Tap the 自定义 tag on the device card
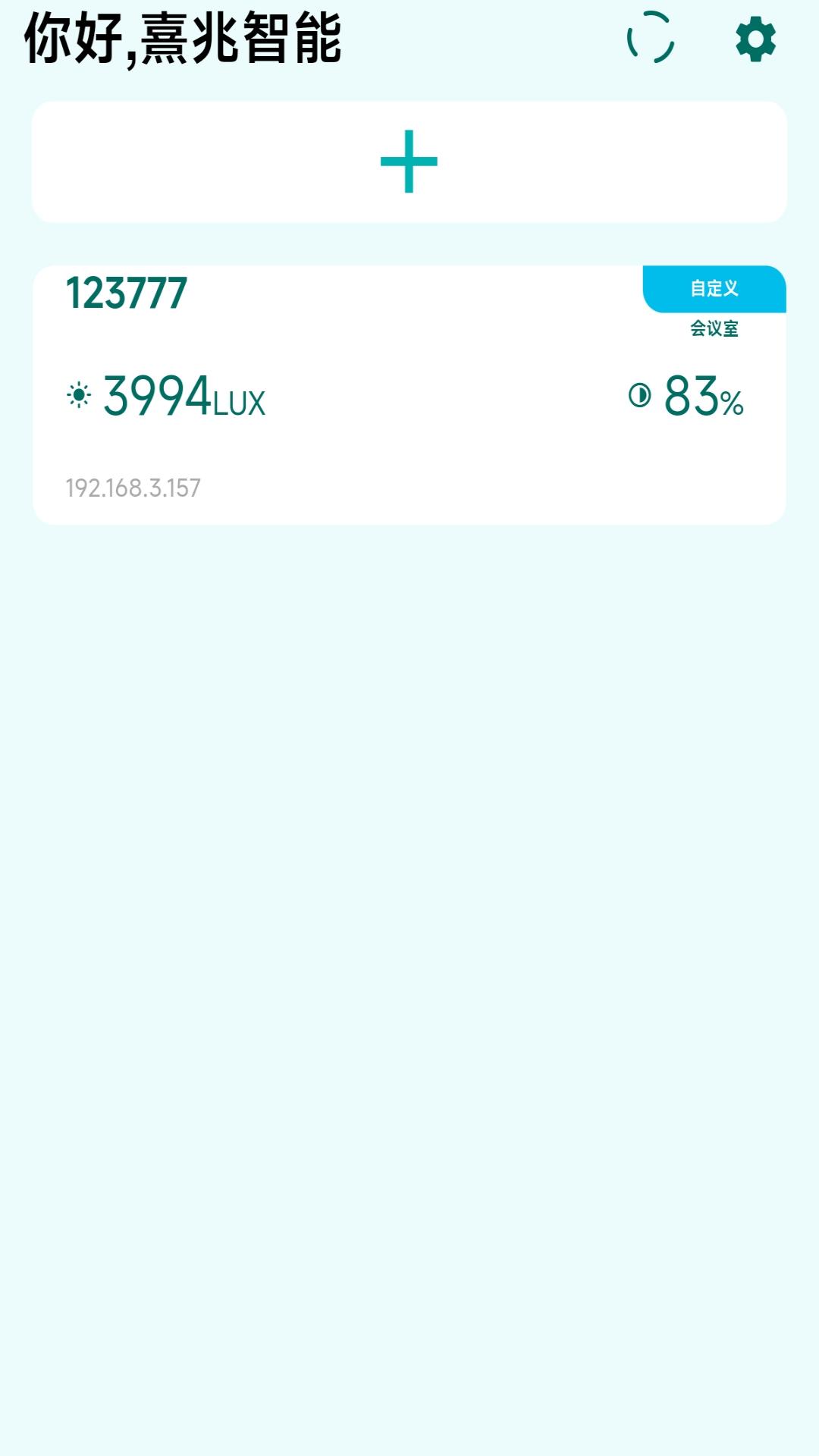 coord(714,289)
